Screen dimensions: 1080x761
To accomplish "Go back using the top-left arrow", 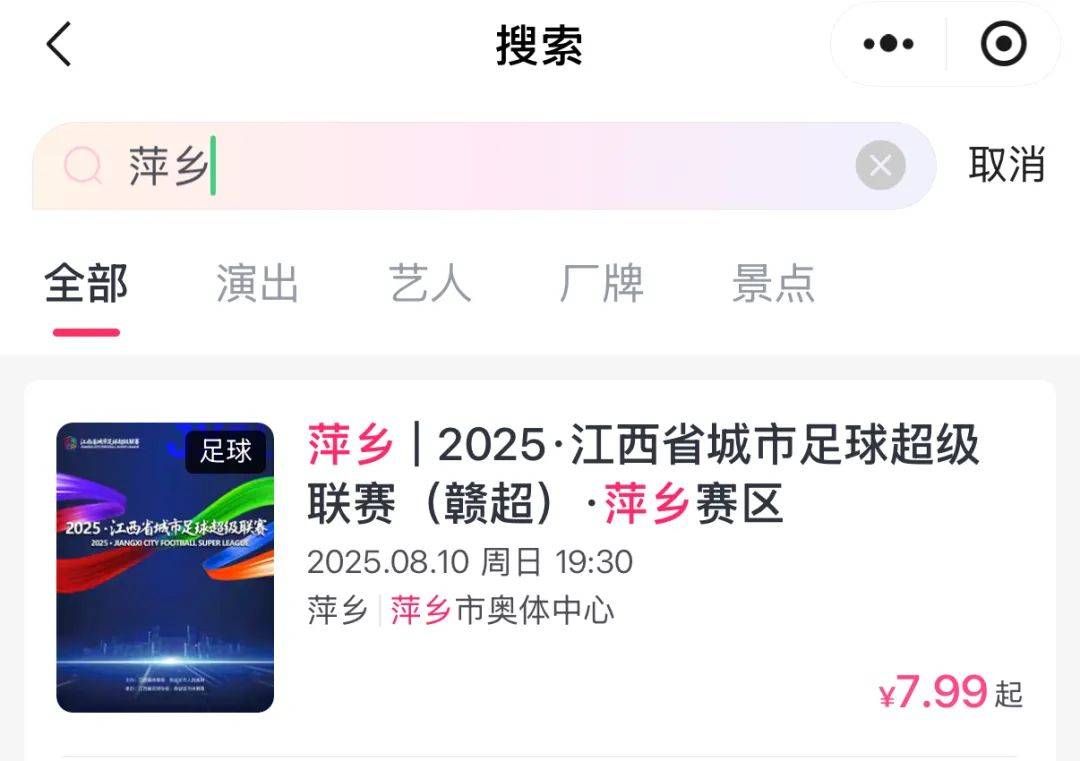I will pyautogui.click(x=59, y=45).
